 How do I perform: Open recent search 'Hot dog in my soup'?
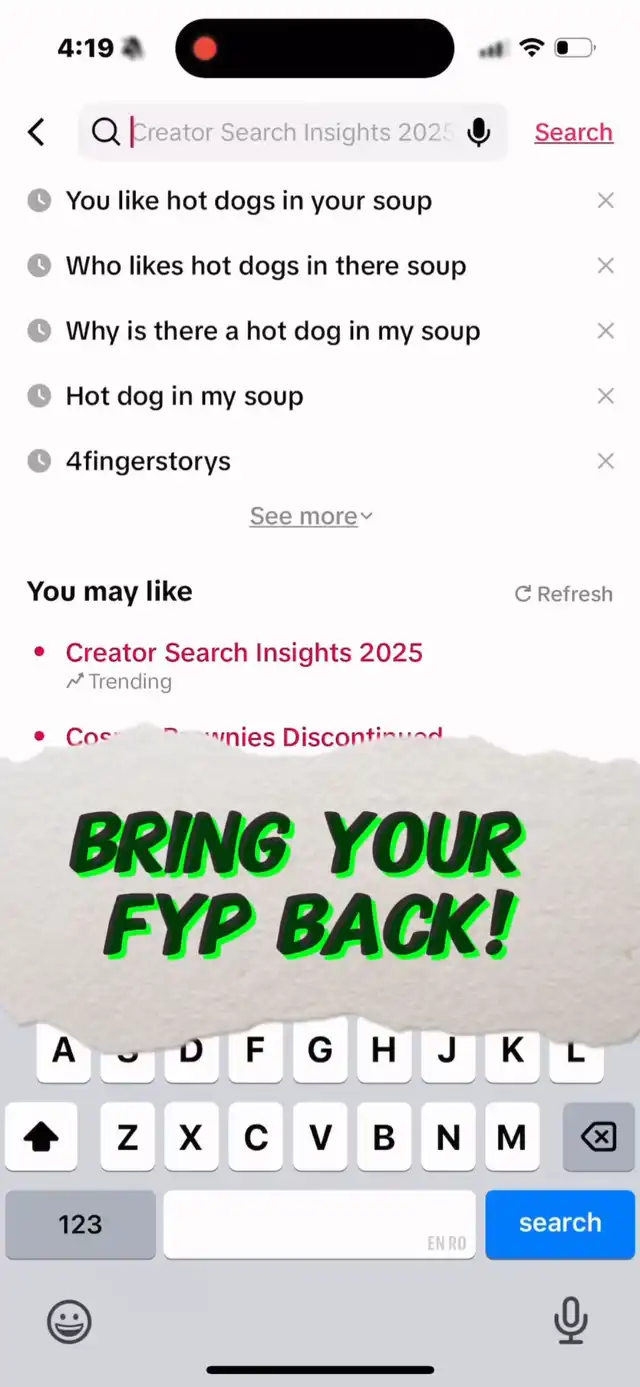click(184, 396)
